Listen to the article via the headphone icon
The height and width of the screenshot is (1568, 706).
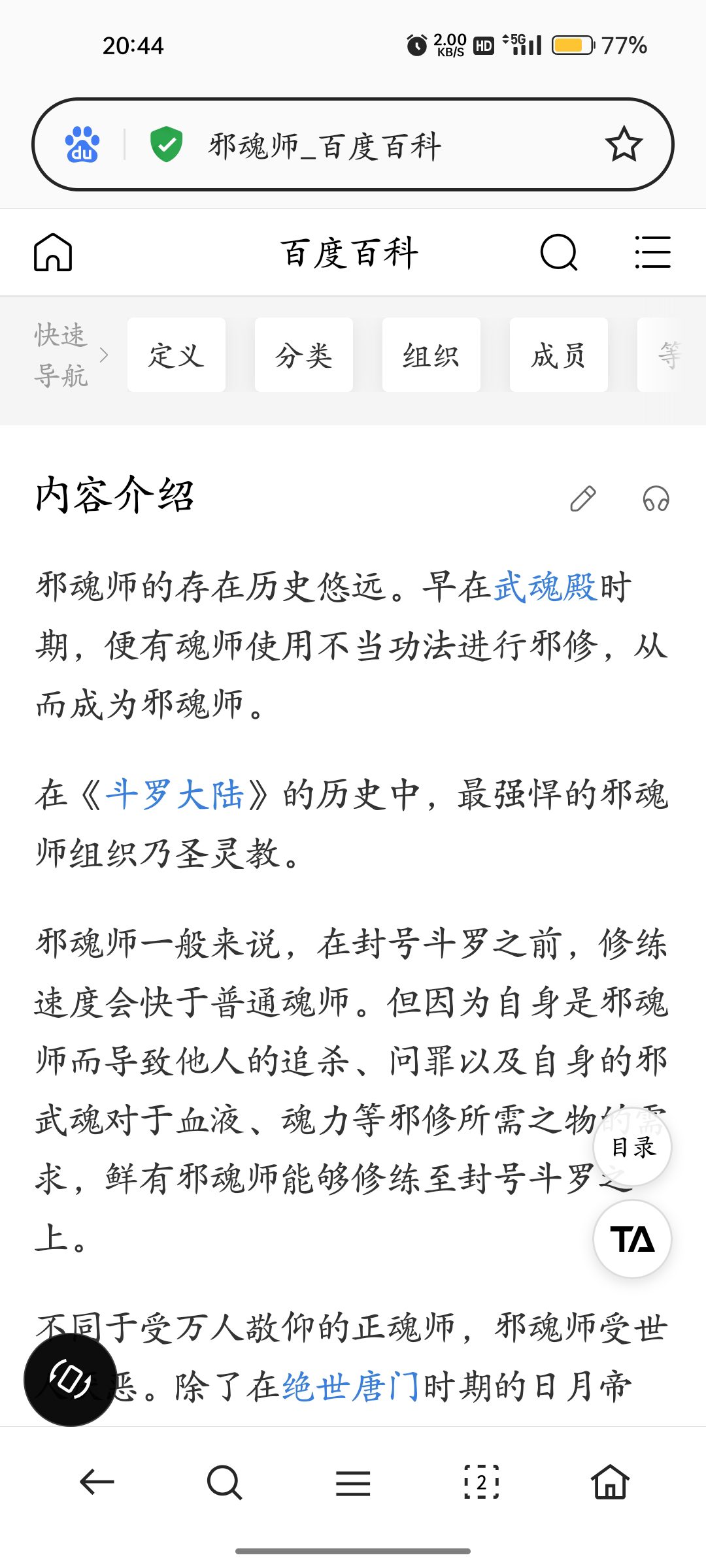point(656,498)
